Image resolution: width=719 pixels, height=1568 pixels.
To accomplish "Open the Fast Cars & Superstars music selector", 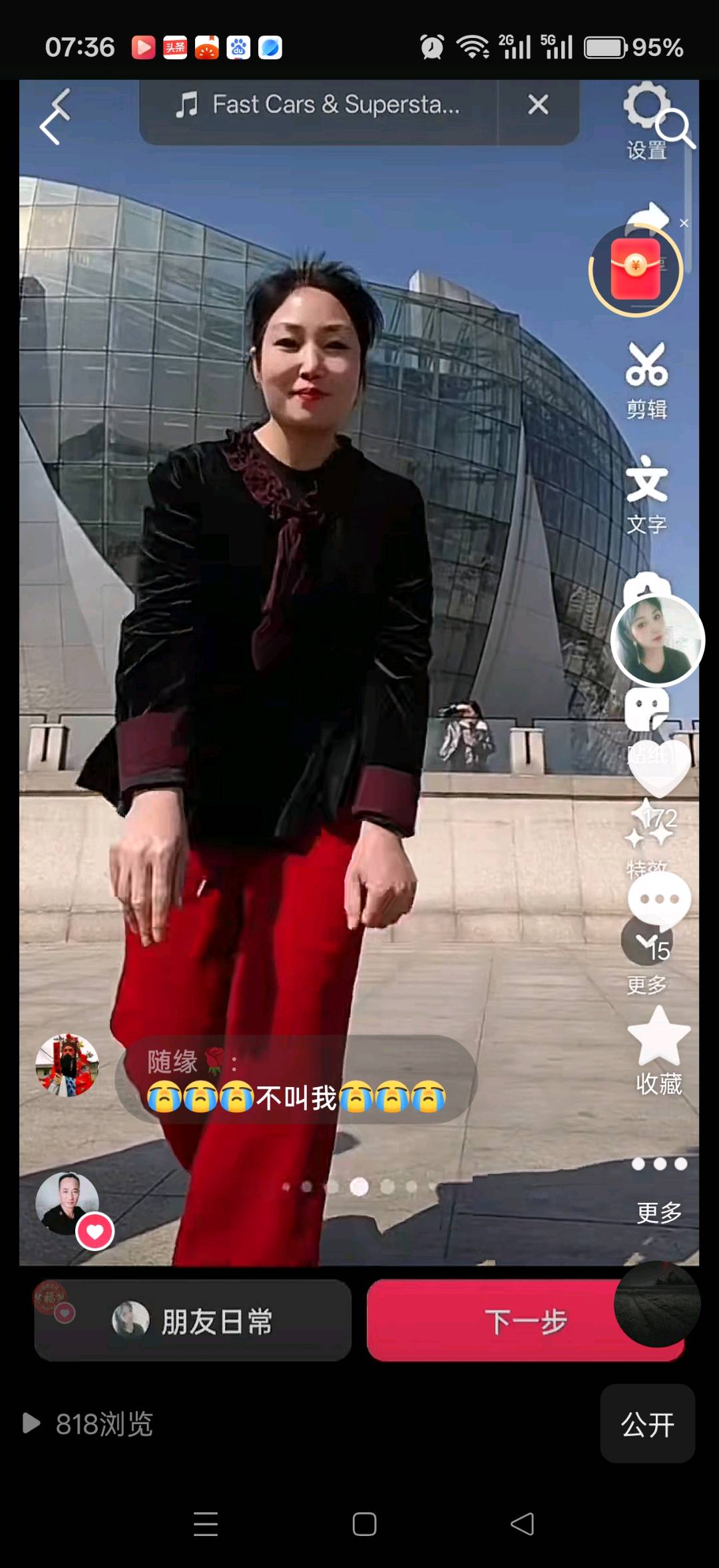I will tap(318, 105).
